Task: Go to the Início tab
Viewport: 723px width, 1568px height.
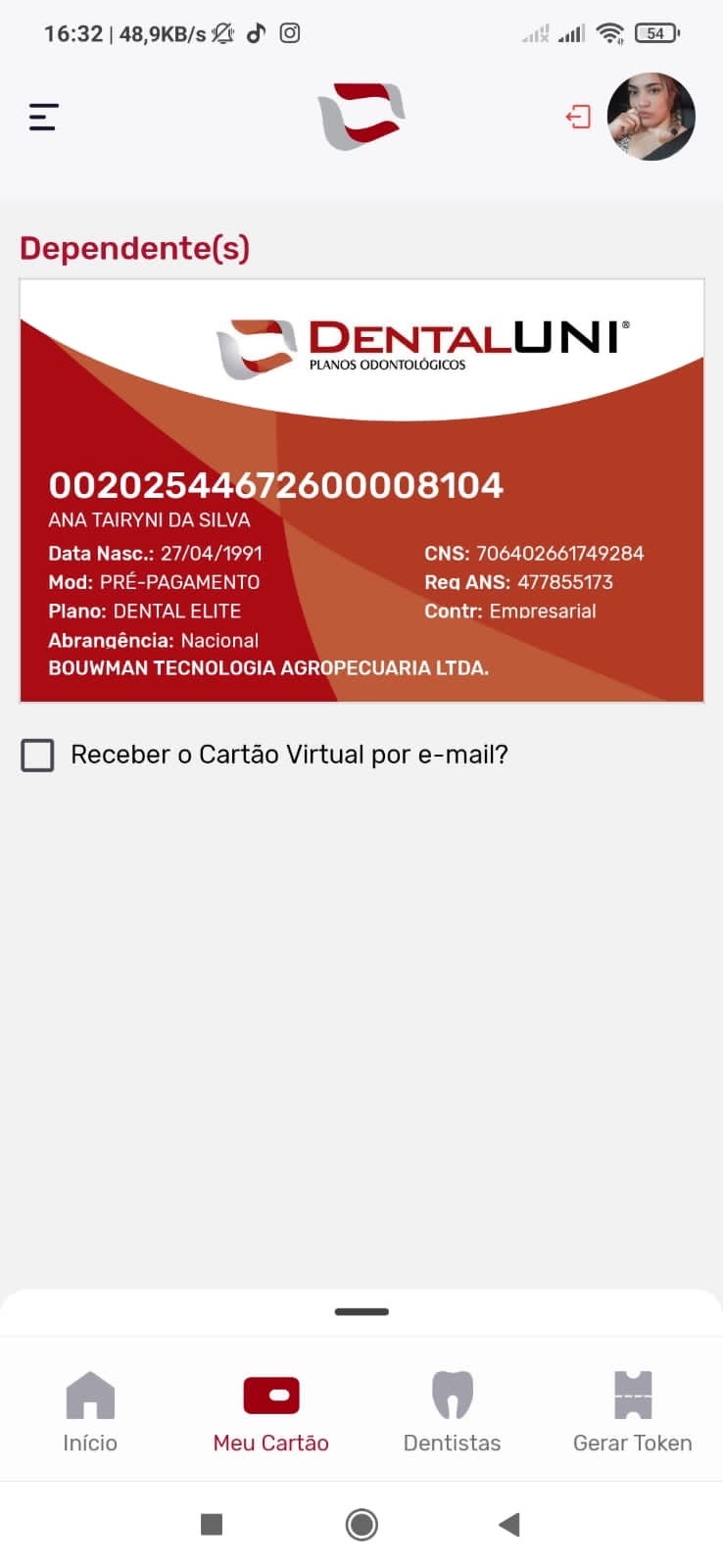Action: click(90, 1411)
